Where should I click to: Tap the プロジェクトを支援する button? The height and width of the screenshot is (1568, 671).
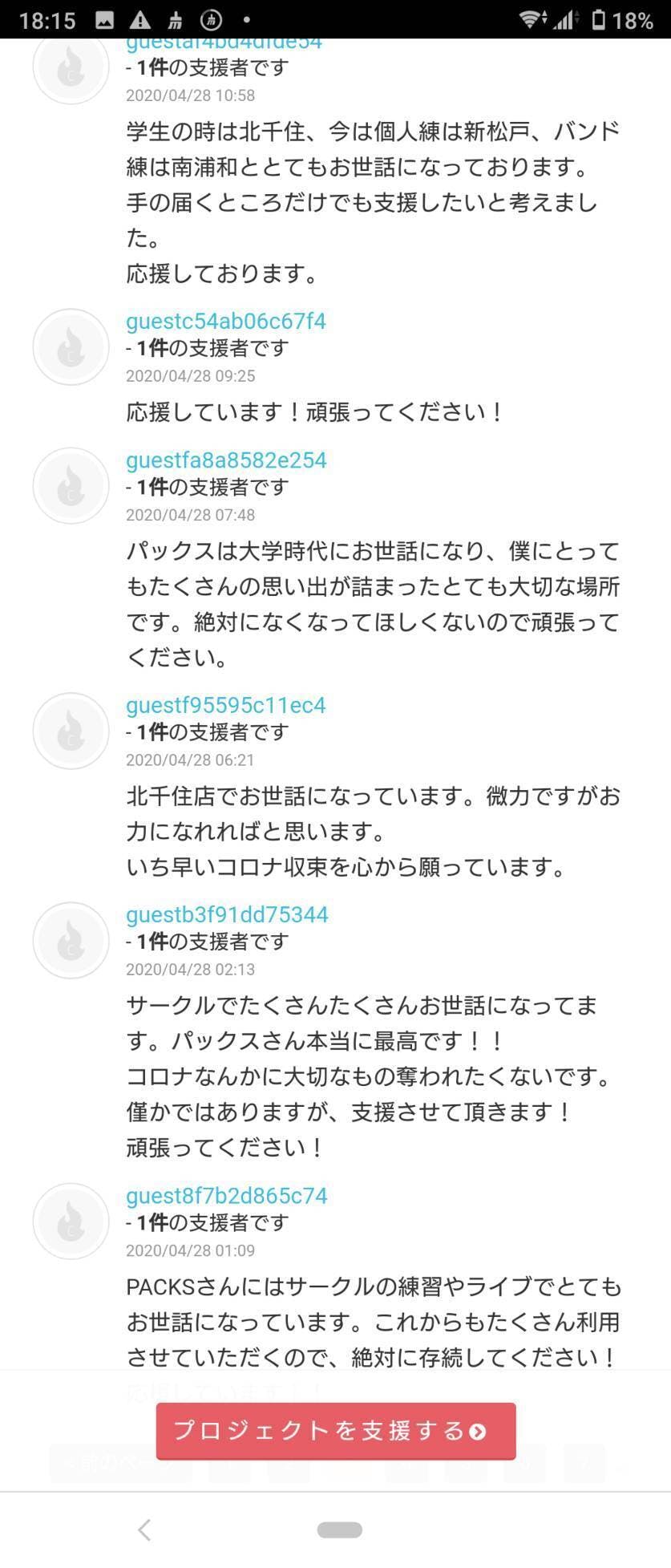(x=336, y=1430)
